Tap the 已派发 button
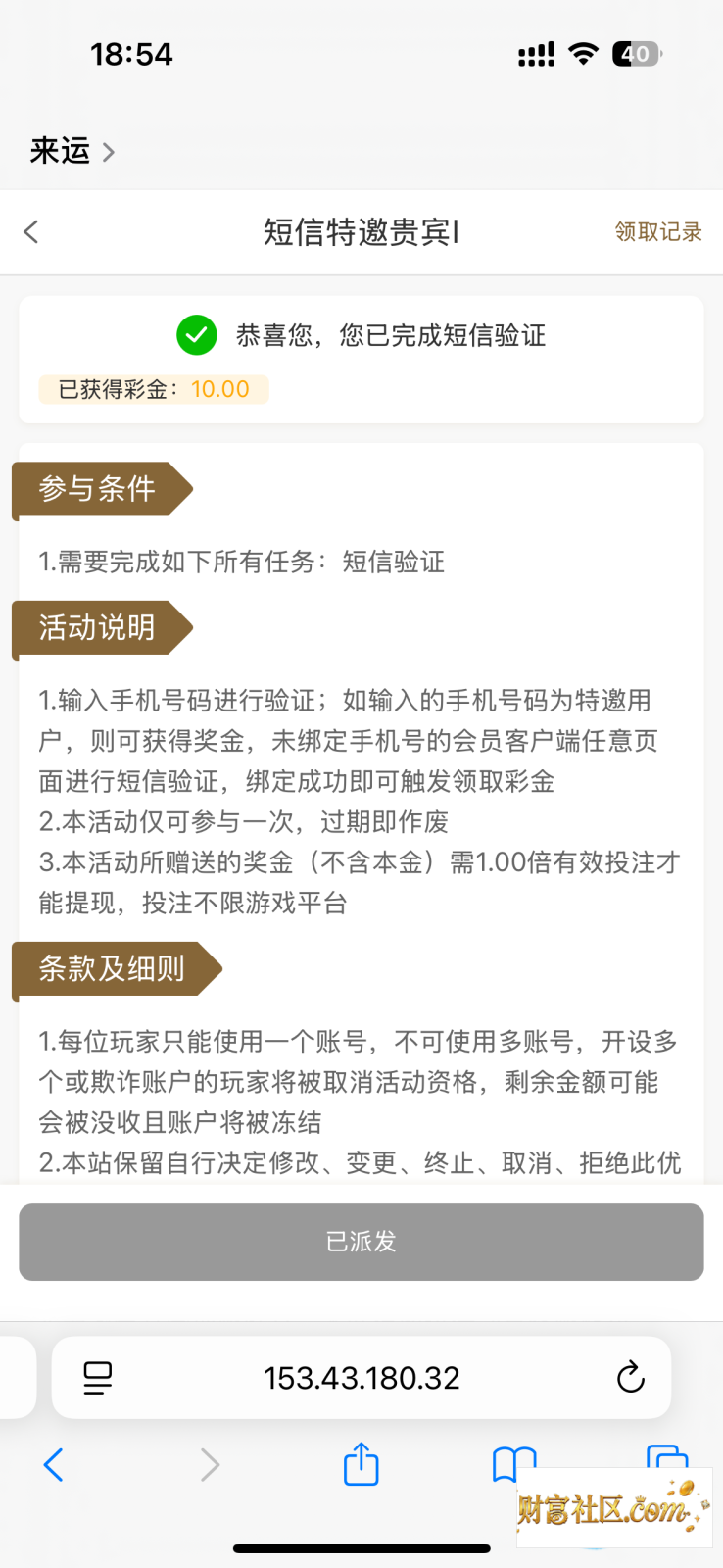The height and width of the screenshot is (1568, 723). point(361,1242)
